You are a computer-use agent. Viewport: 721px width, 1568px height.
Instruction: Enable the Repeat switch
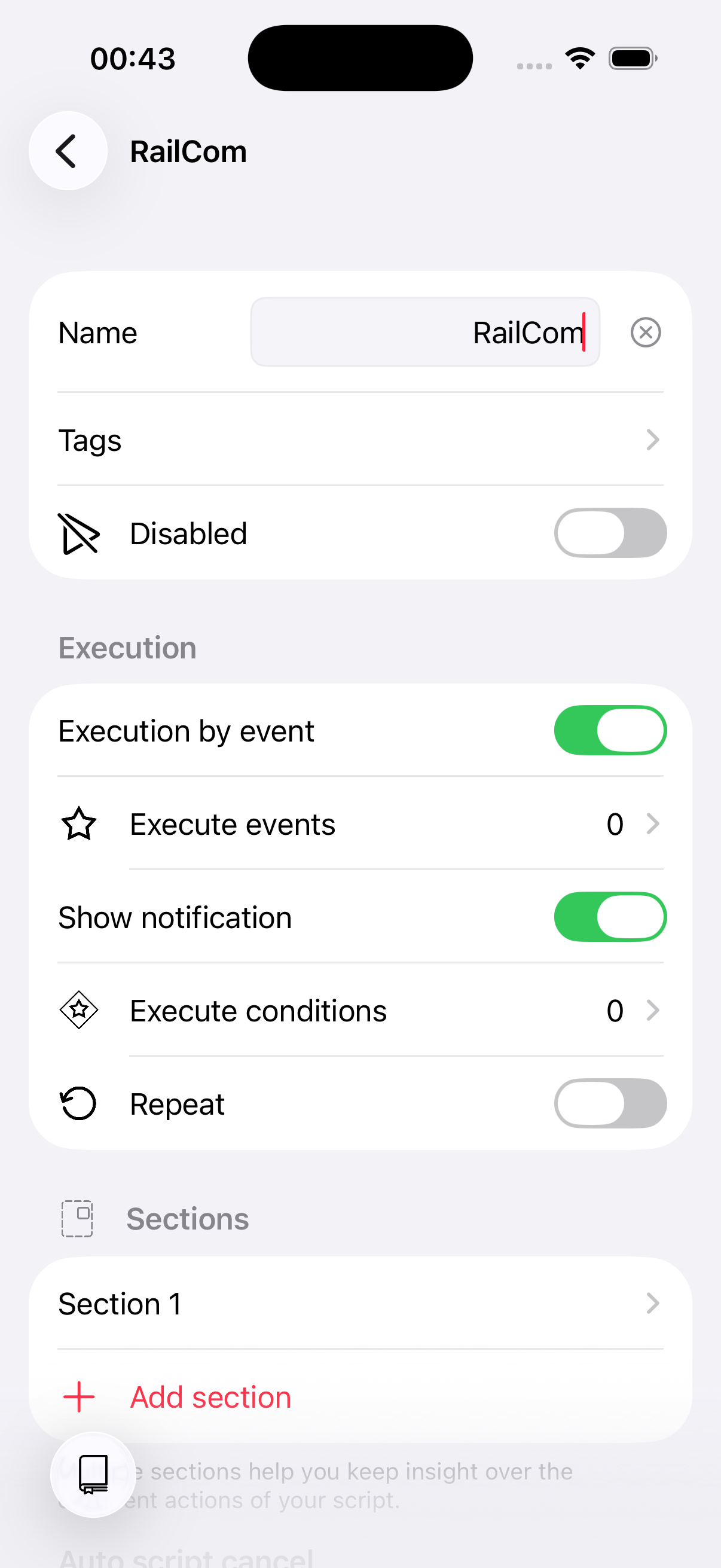[x=610, y=1103]
